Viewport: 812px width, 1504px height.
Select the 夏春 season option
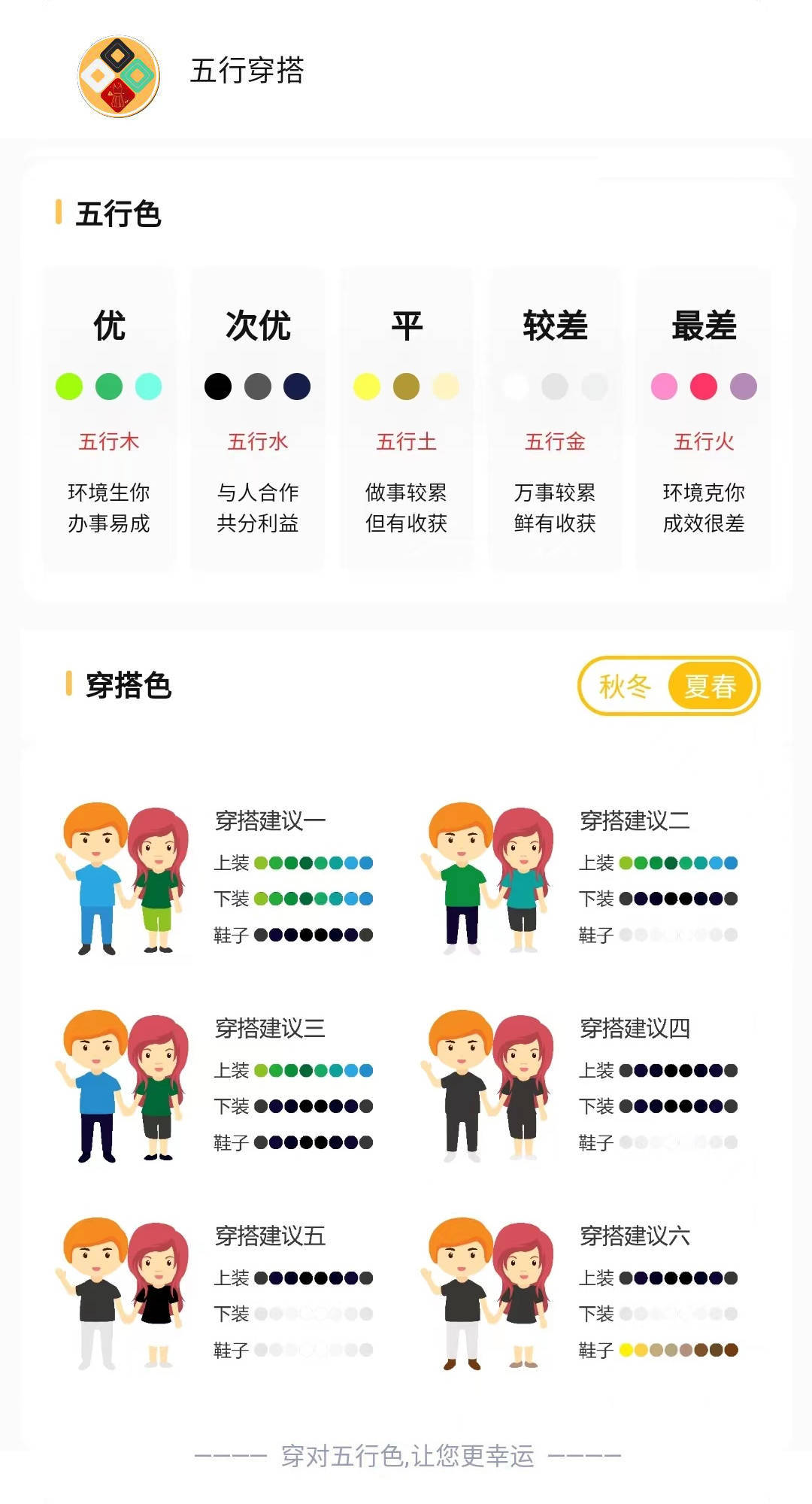coord(710,686)
